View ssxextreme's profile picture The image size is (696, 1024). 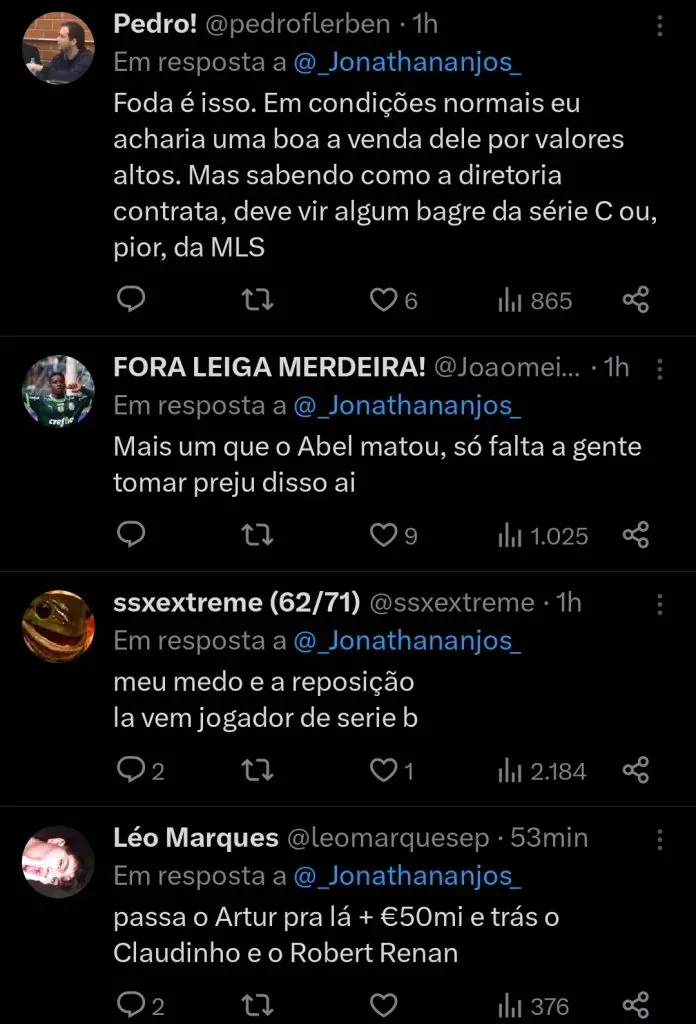pyautogui.click(x=58, y=626)
